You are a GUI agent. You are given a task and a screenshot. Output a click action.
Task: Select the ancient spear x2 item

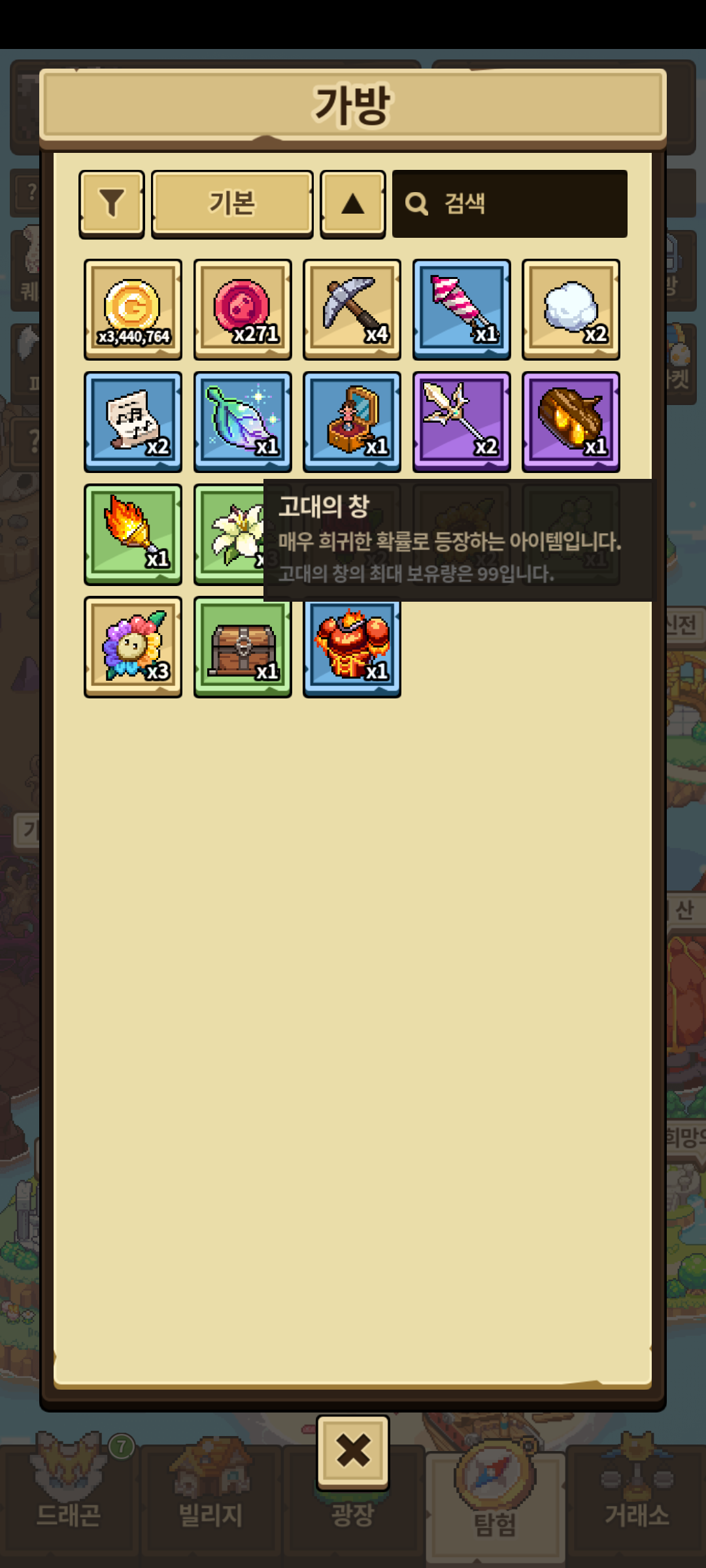tap(462, 421)
